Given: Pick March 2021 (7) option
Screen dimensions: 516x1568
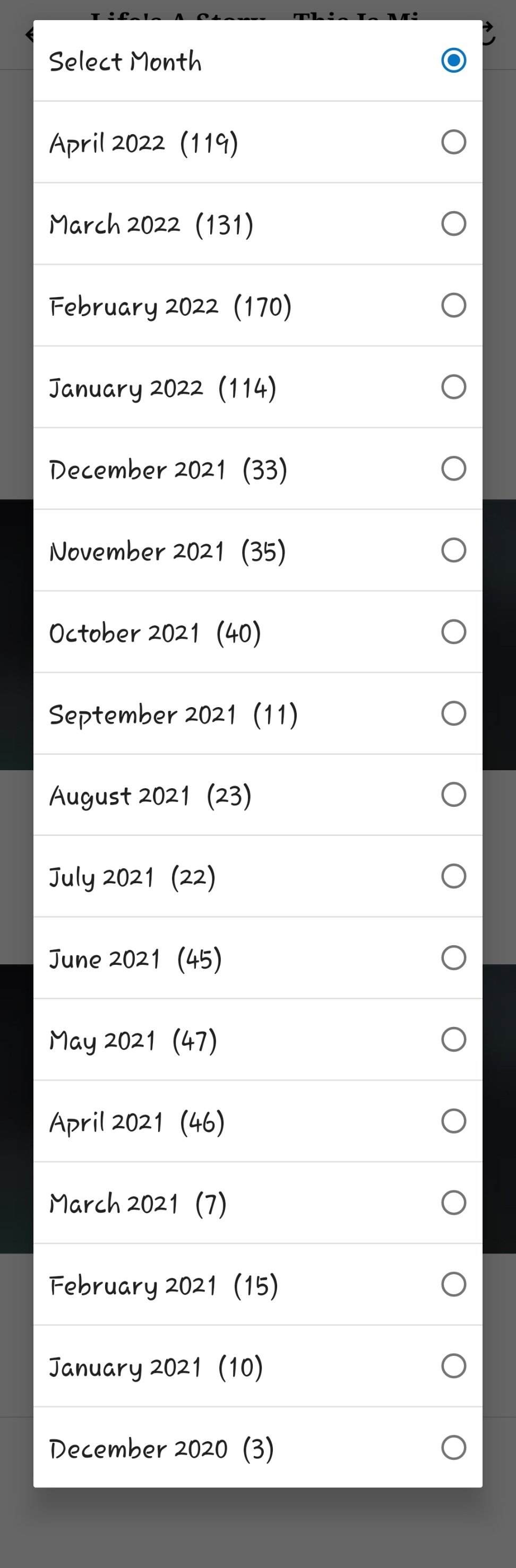Looking at the screenshot, I should pos(257,1203).
